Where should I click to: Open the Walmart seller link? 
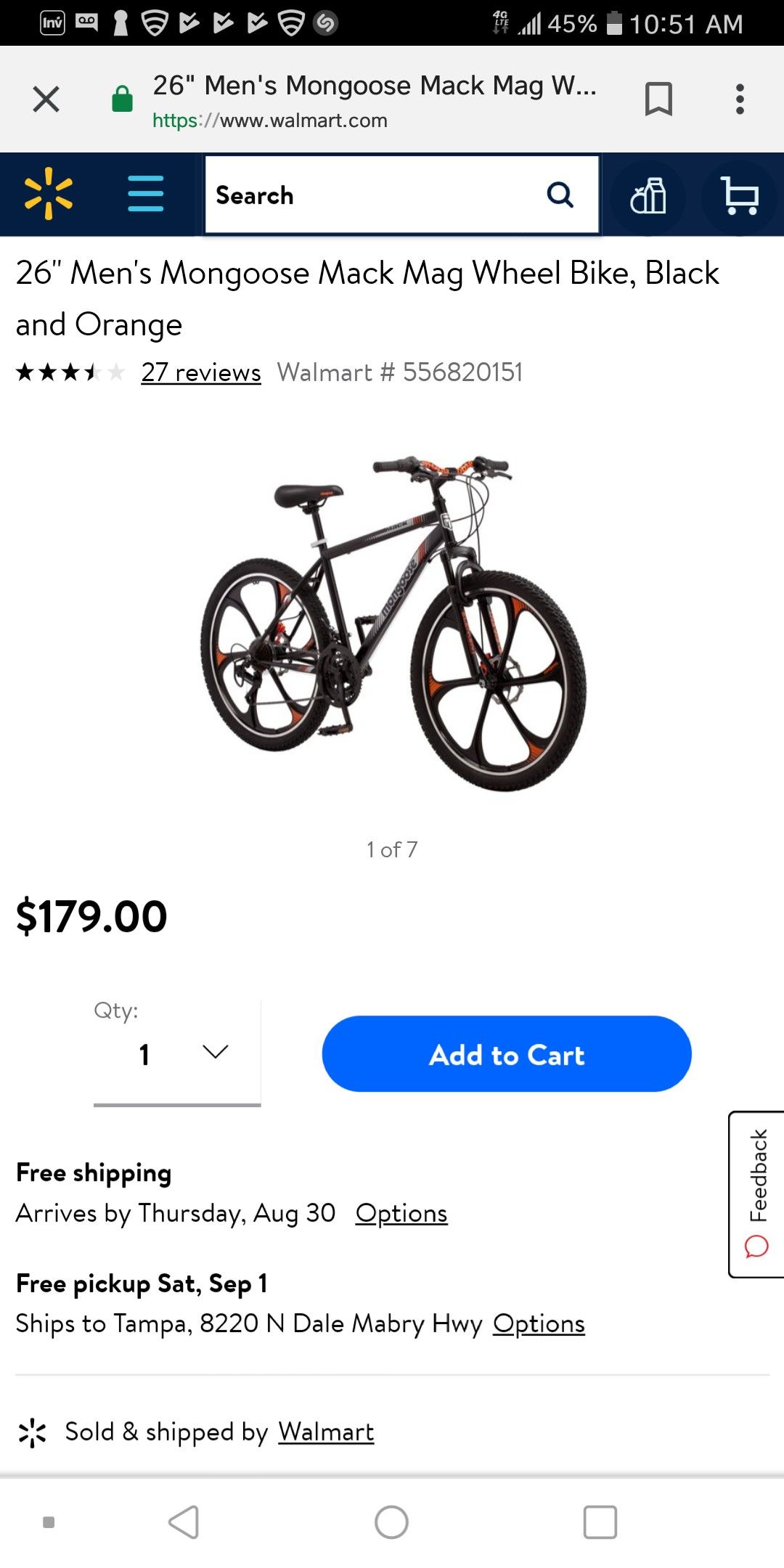[x=326, y=1432]
